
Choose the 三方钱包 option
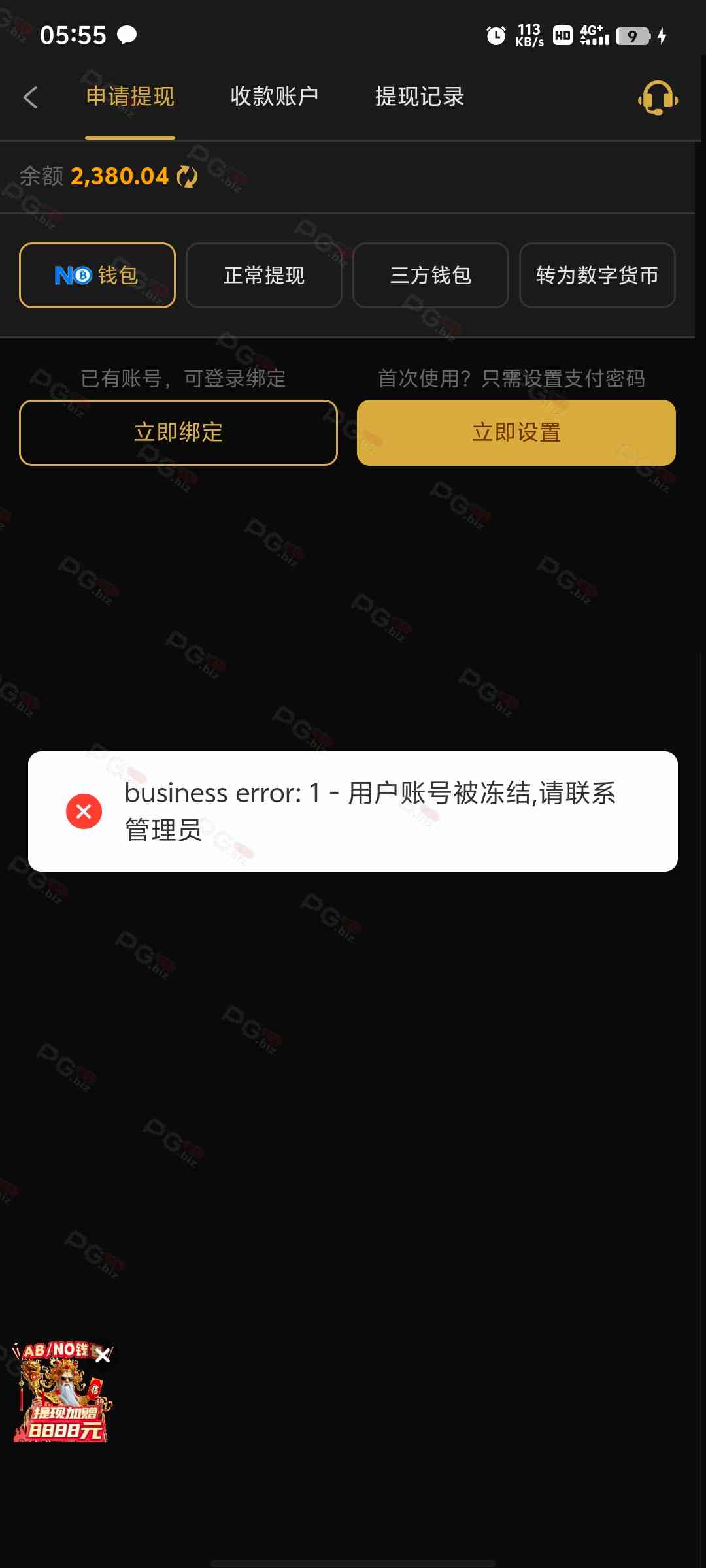pos(431,275)
